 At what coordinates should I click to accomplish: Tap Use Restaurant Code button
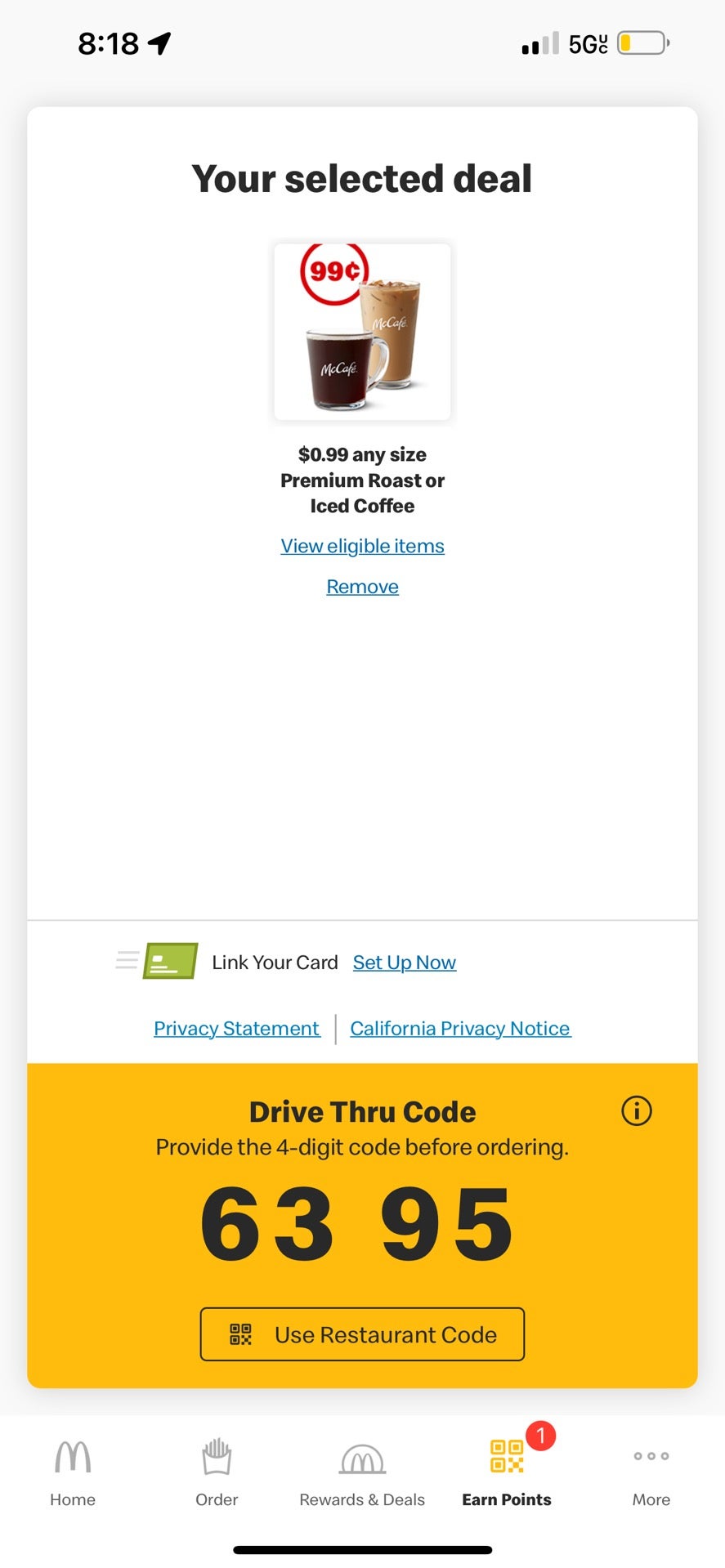click(362, 1334)
